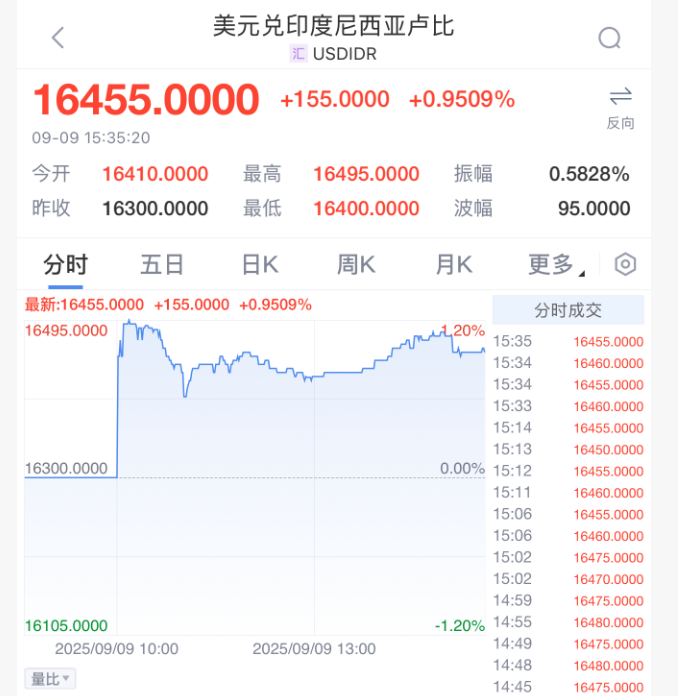Switch to the 分时 chart tab
This screenshot has width=678, height=696.
click(x=66, y=265)
